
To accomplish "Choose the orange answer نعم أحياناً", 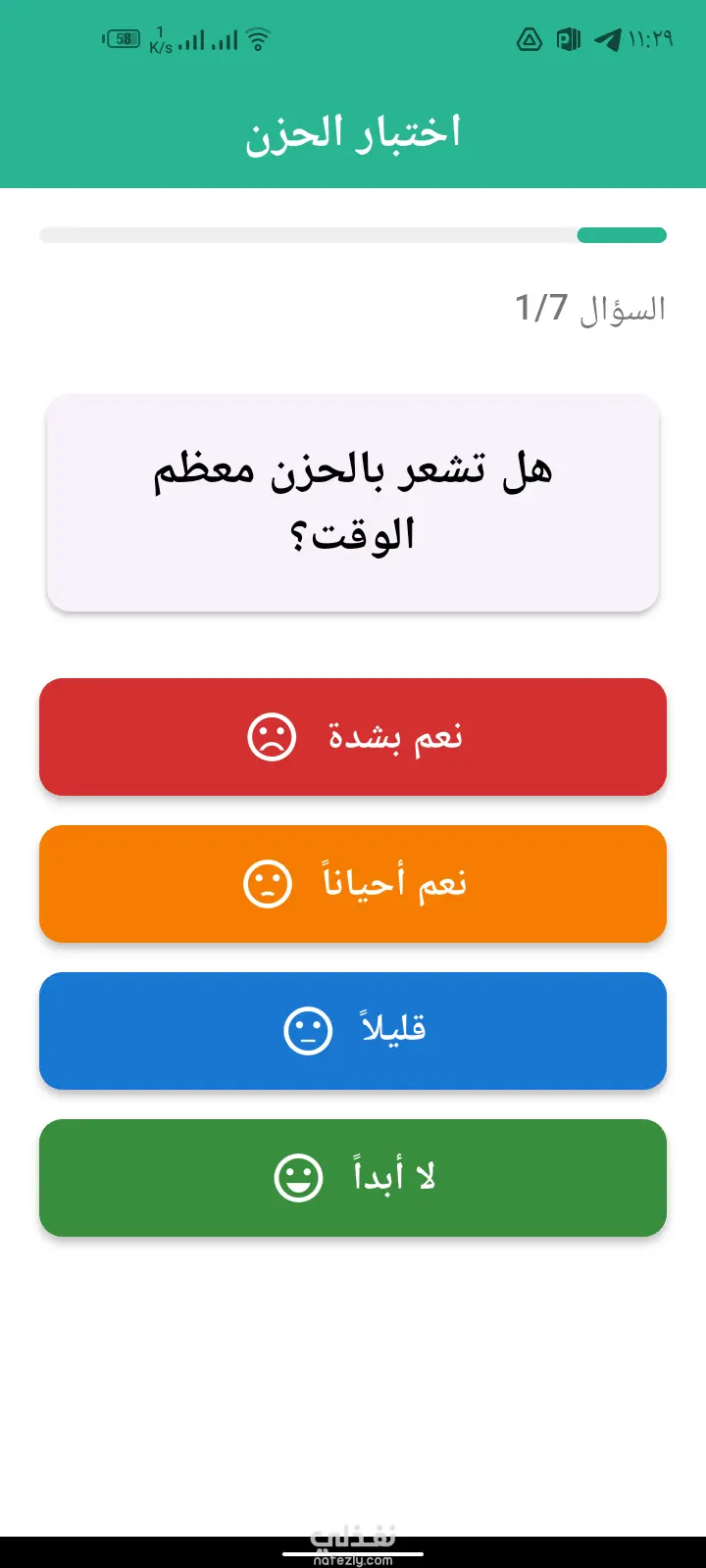I will (x=353, y=884).
